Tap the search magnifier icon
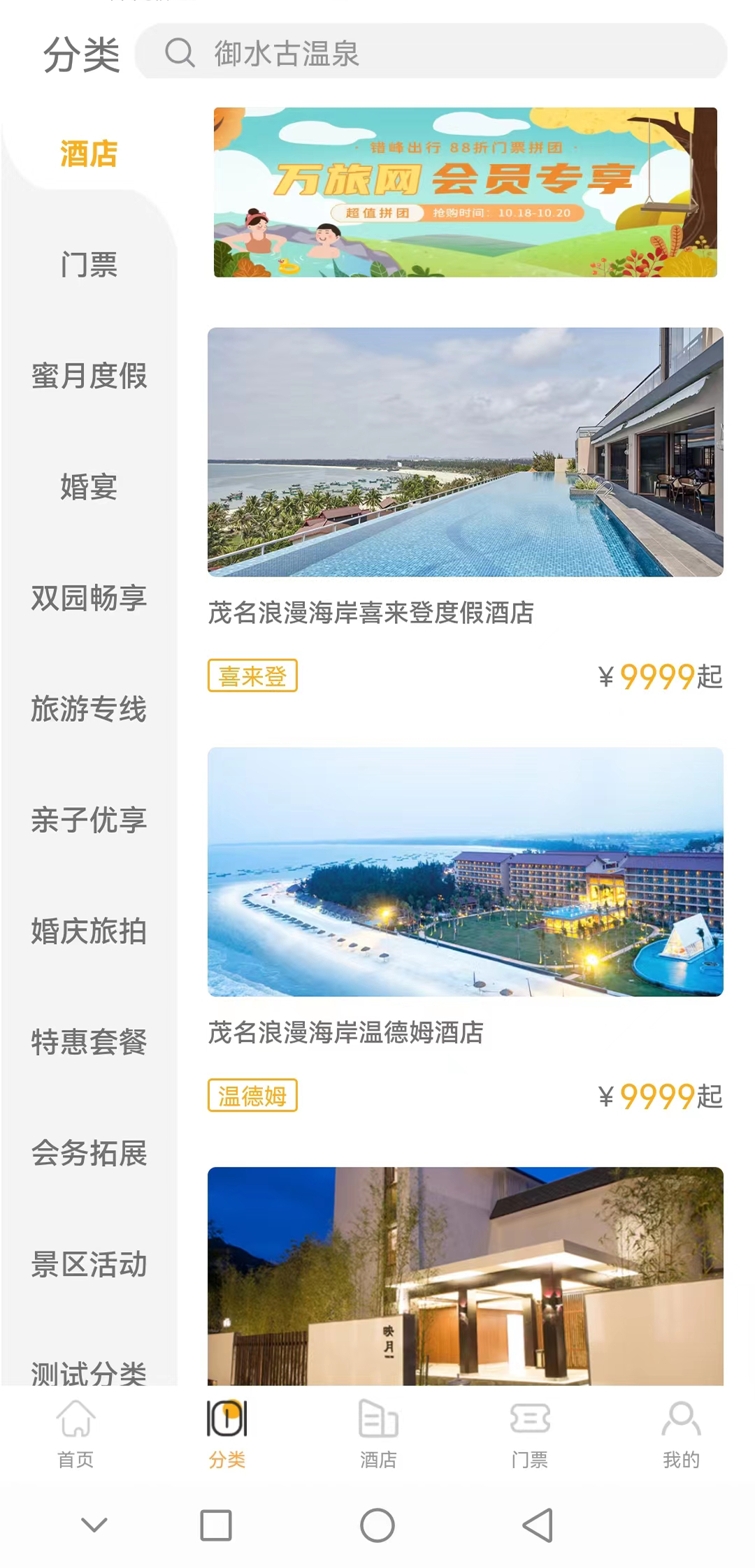755x1568 pixels. point(180,55)
